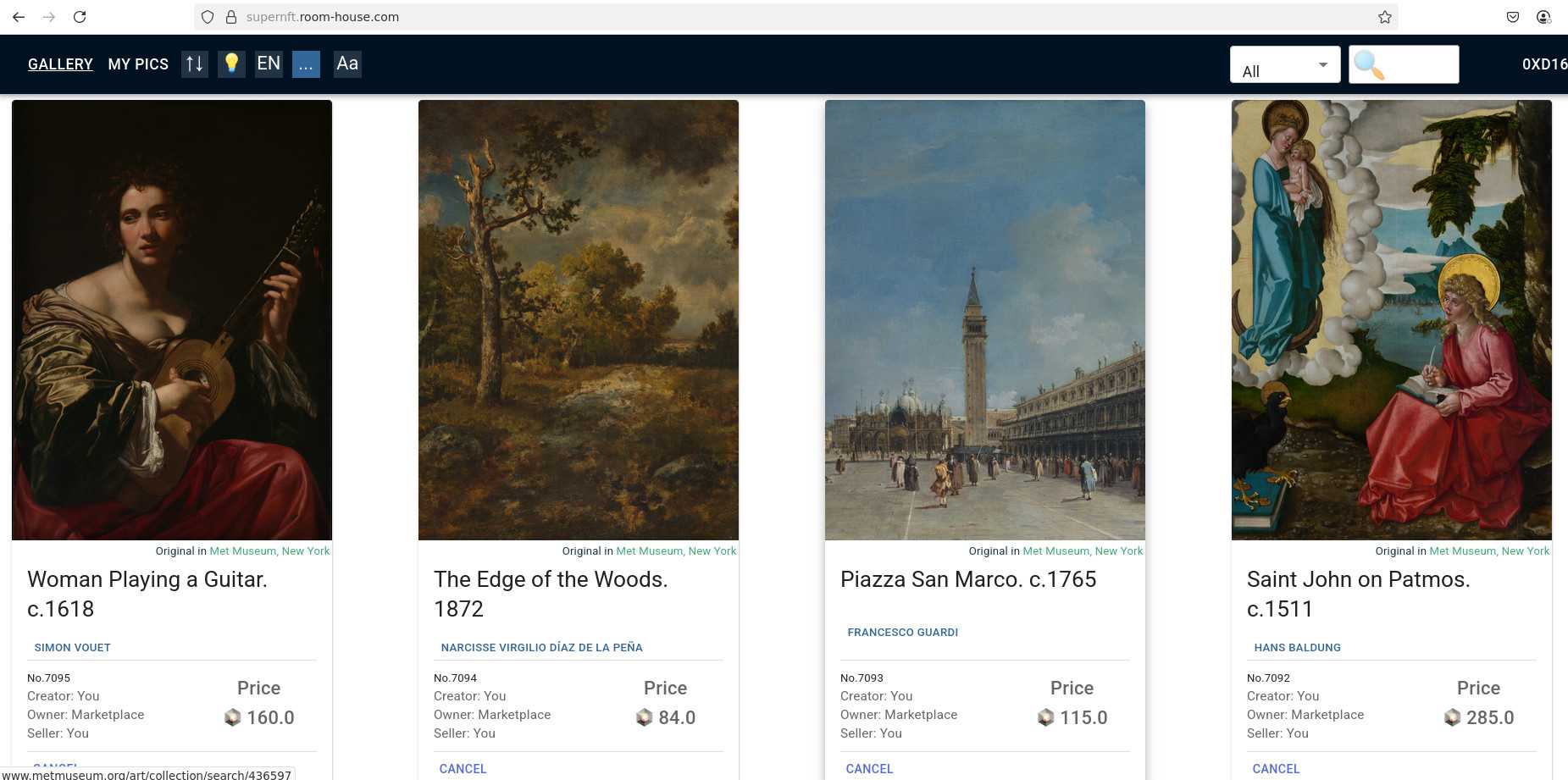Select artist Narcisse Virgilio Díaz de la Peña

[541, 648]
